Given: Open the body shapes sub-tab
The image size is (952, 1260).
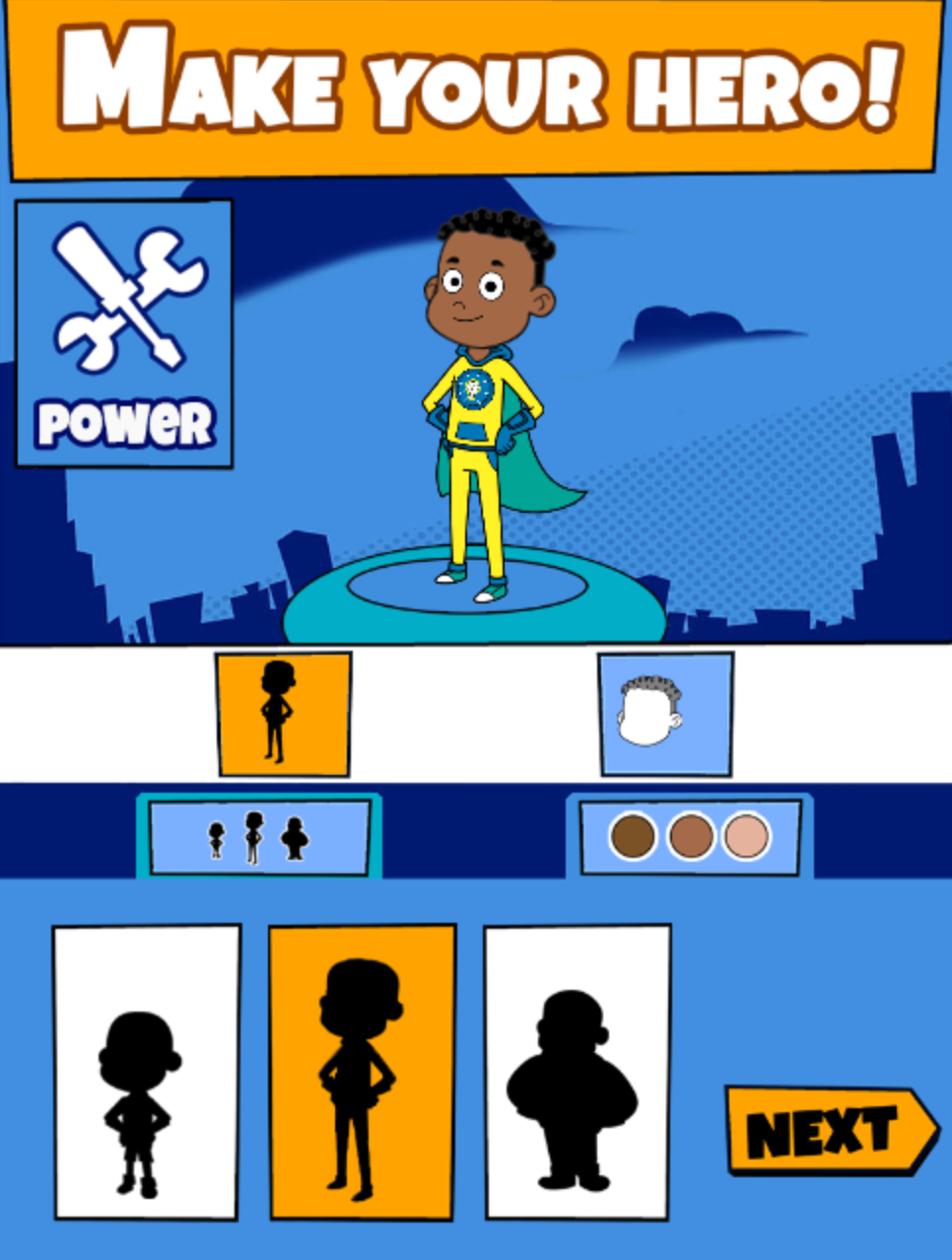Looking at the screenshot, I should pyautogui.click(x=258, y=837).
